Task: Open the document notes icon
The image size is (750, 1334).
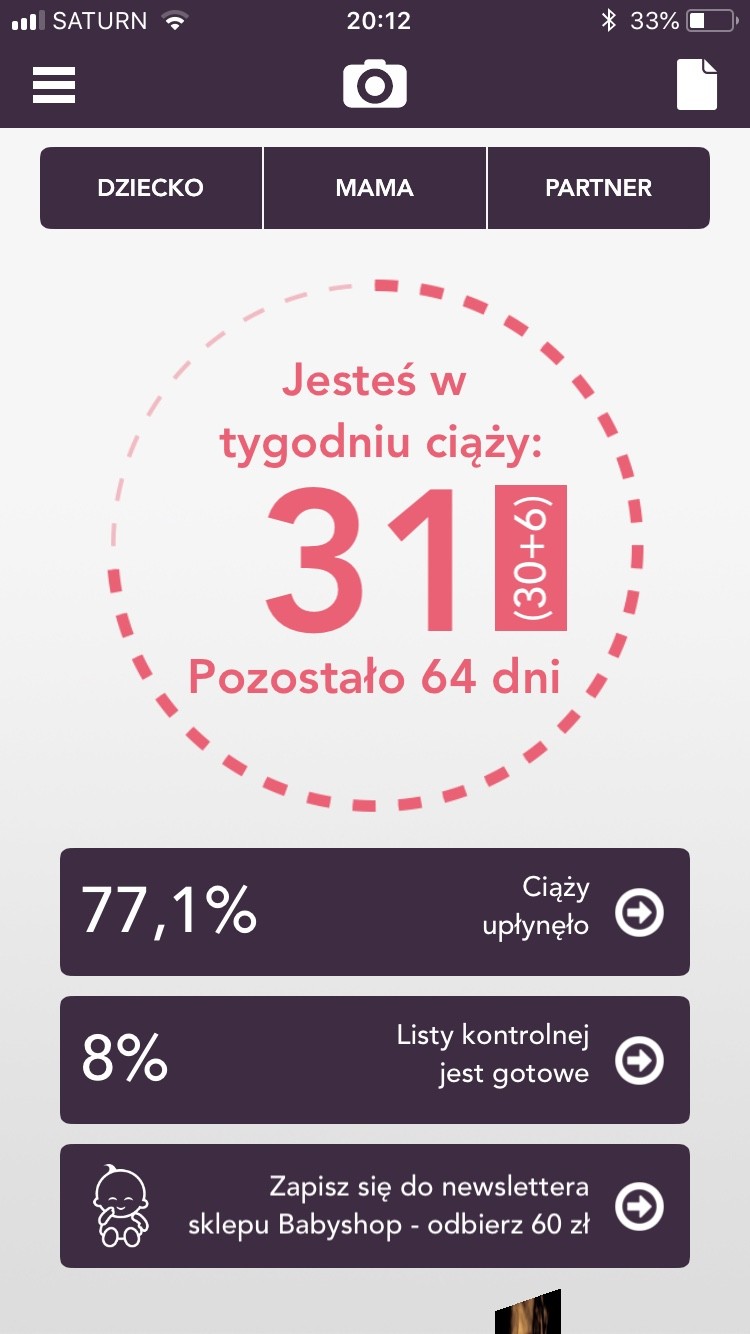Action: [x=697, y=84]
